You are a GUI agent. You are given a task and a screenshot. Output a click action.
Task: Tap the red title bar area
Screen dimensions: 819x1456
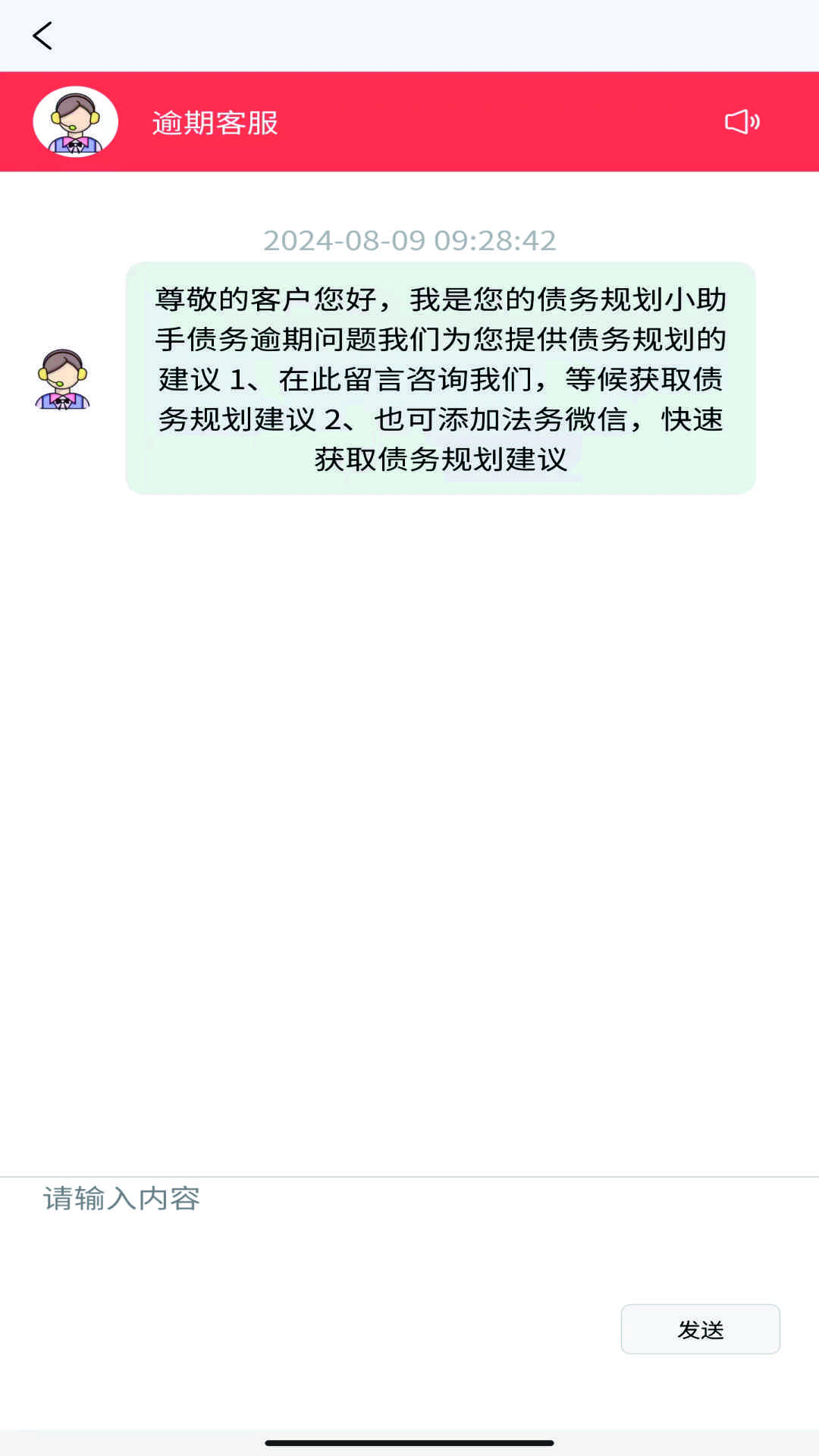click(409, 122)
